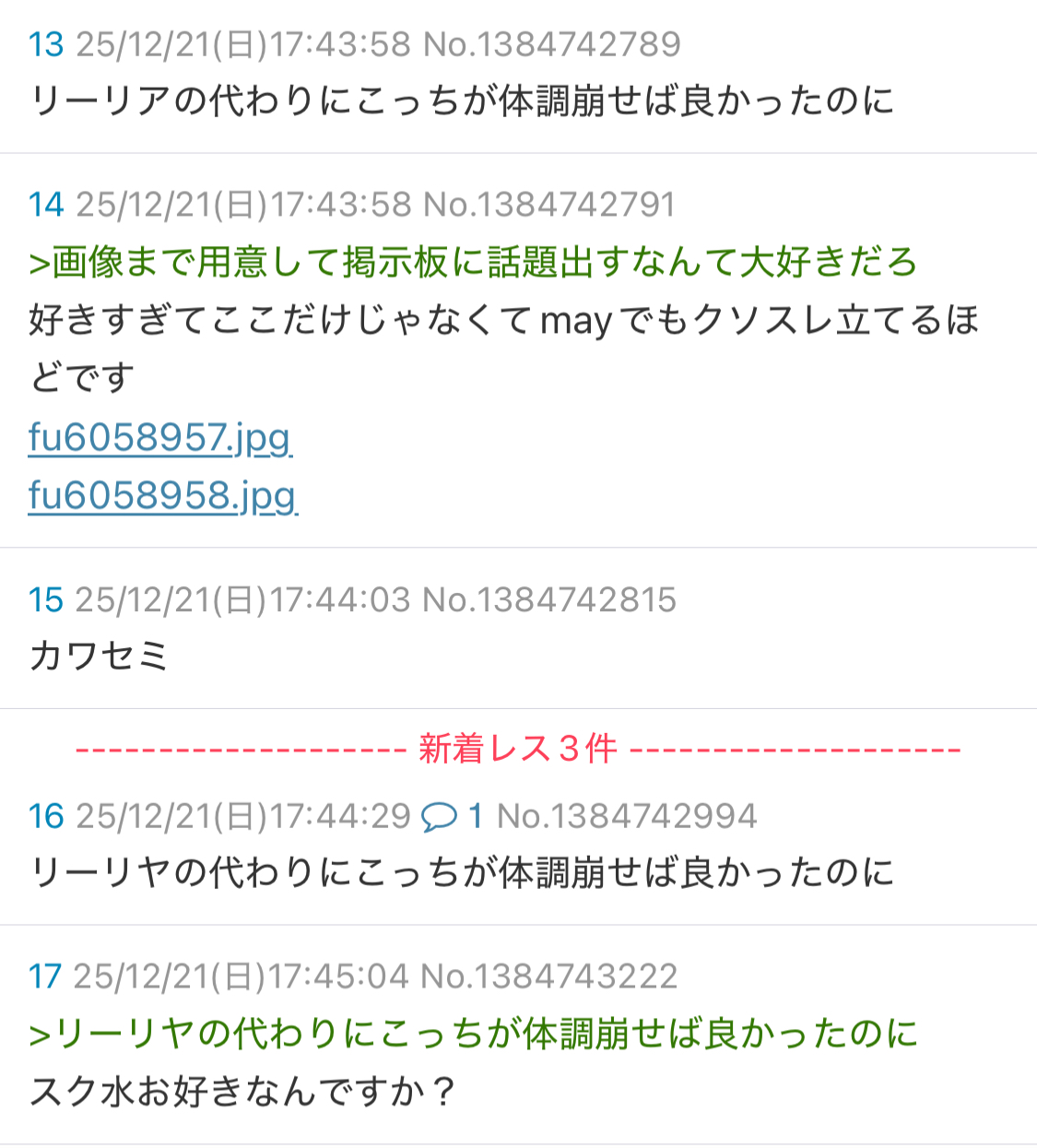Viewport: 1037px width, 1148px height.
Task: Tap post number 13
Action: 46,44
